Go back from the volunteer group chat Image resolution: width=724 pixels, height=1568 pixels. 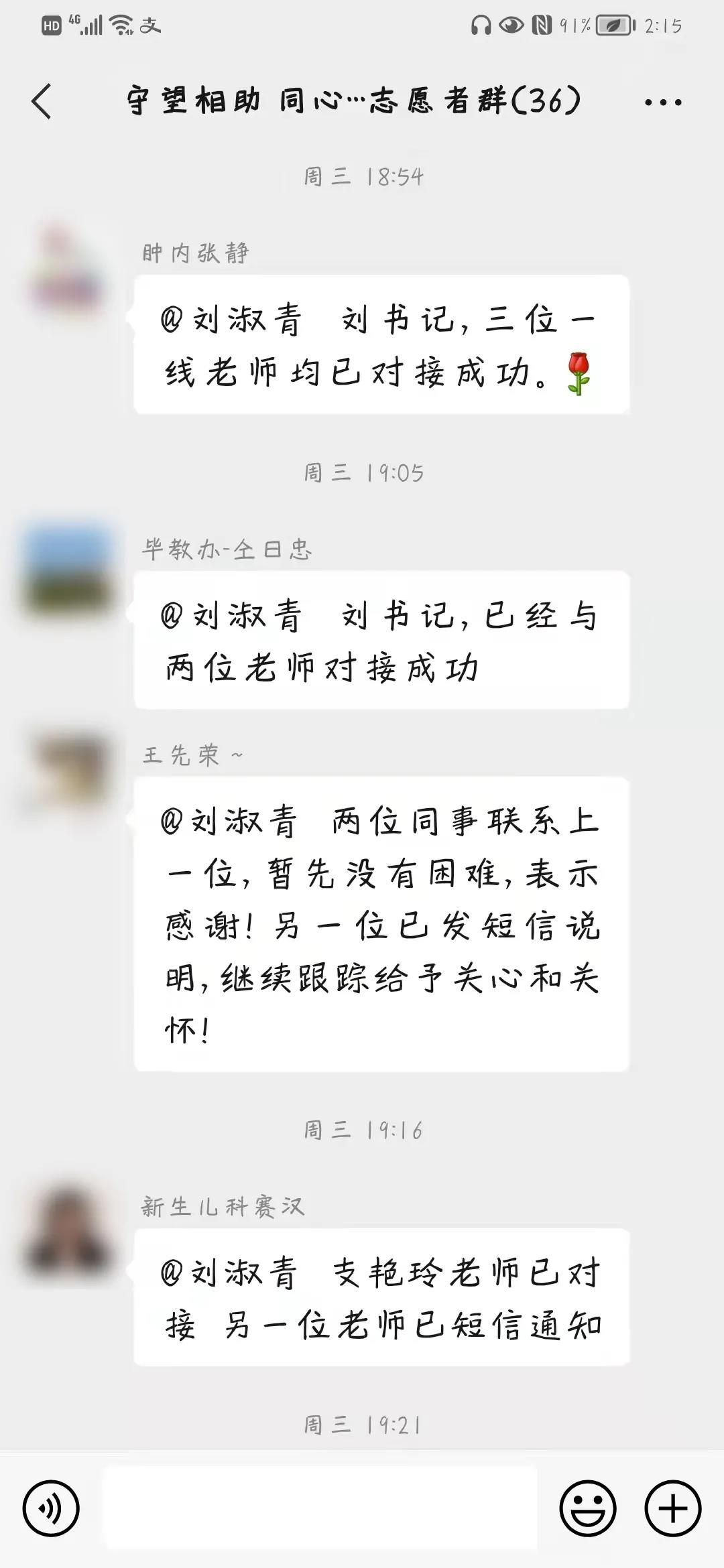tap(42, 102)
